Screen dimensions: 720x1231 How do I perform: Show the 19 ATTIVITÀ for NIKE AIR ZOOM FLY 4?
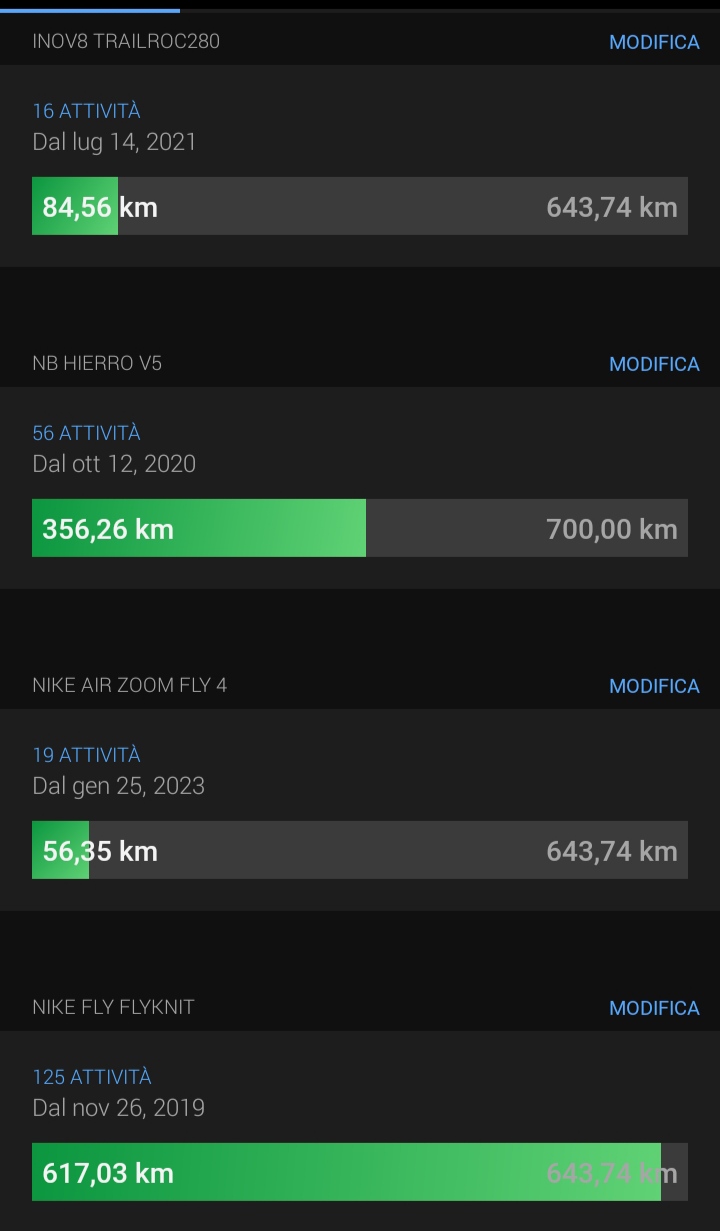click(86, 755)
